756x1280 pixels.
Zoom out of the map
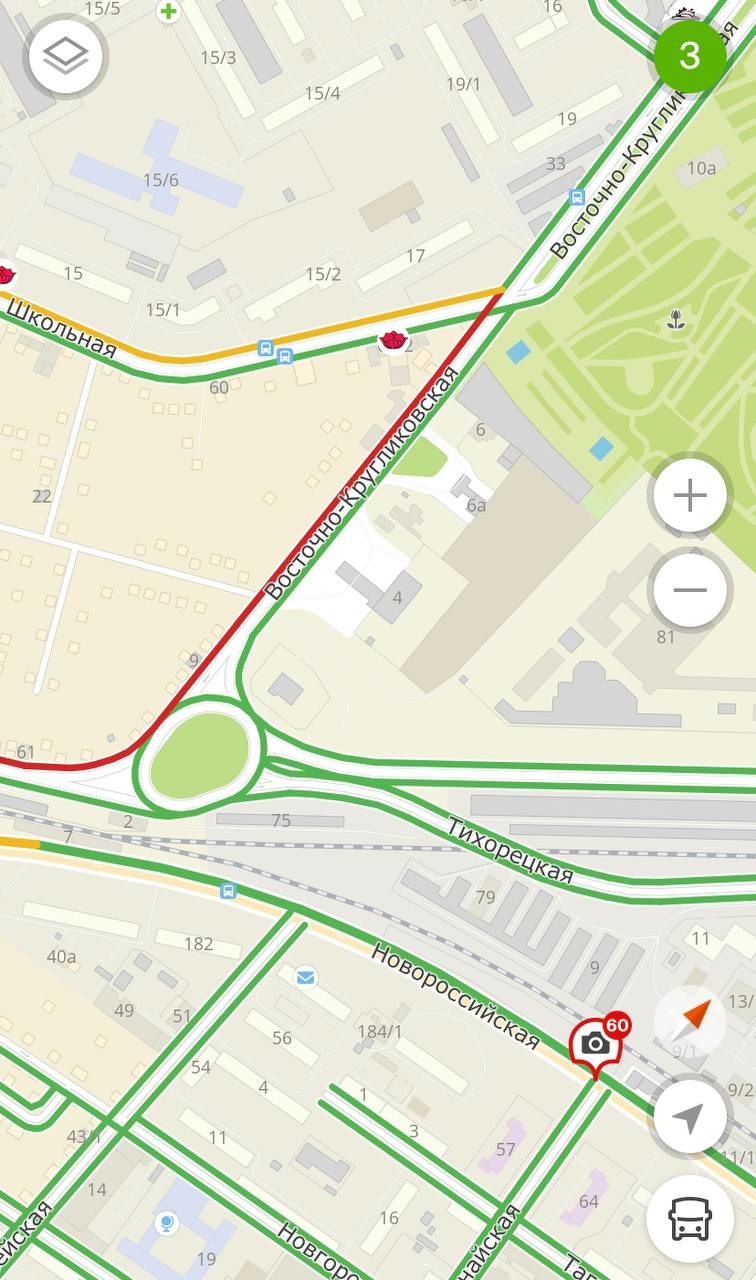point(690,589)
